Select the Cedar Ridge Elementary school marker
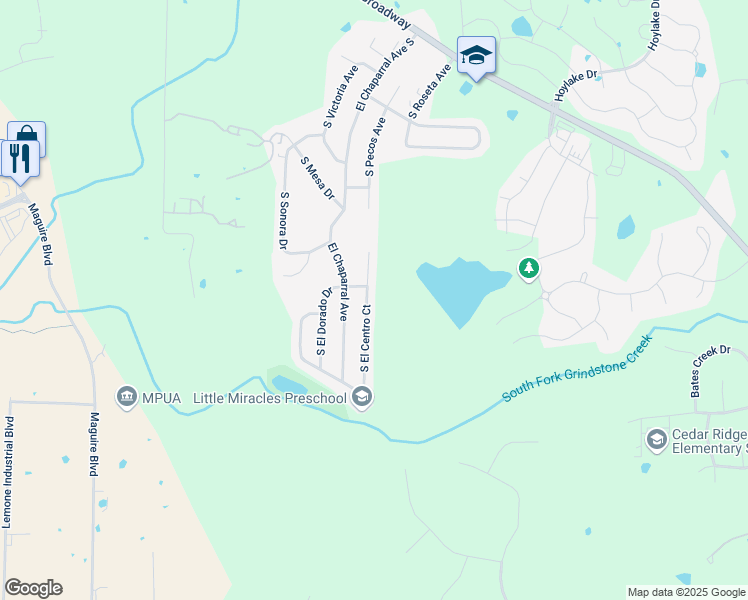This screenshot has width=748, height=600. (x=656, y=439)
